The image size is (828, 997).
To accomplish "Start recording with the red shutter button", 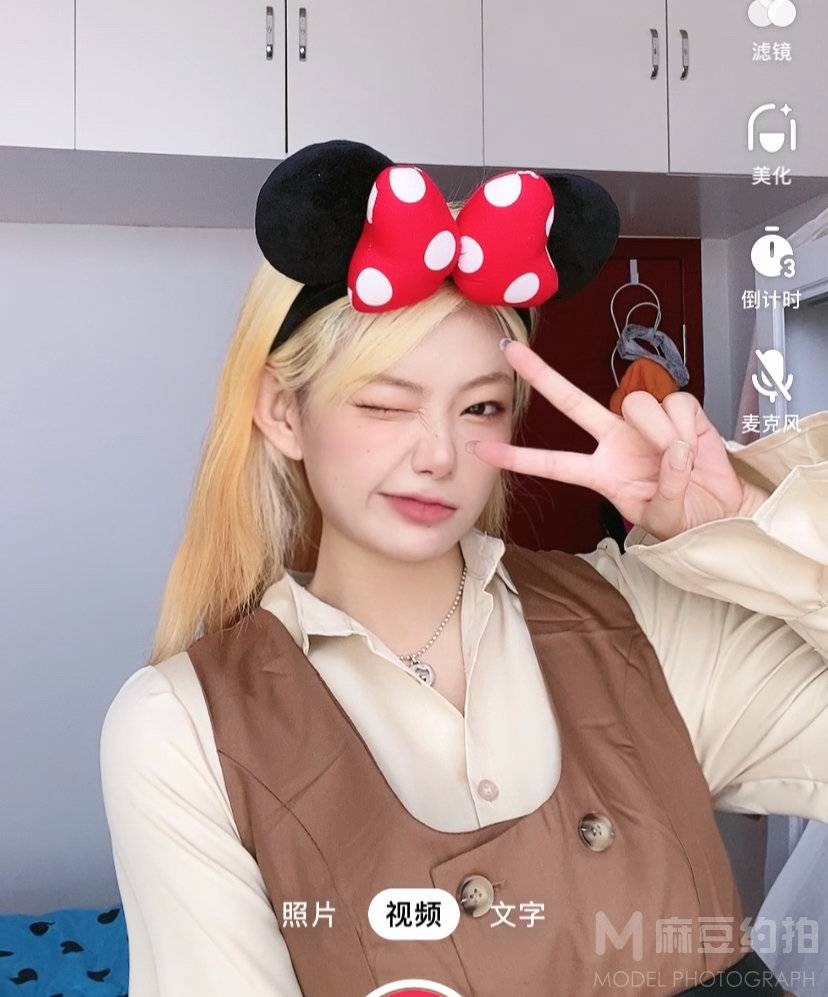I will (413, 990).
